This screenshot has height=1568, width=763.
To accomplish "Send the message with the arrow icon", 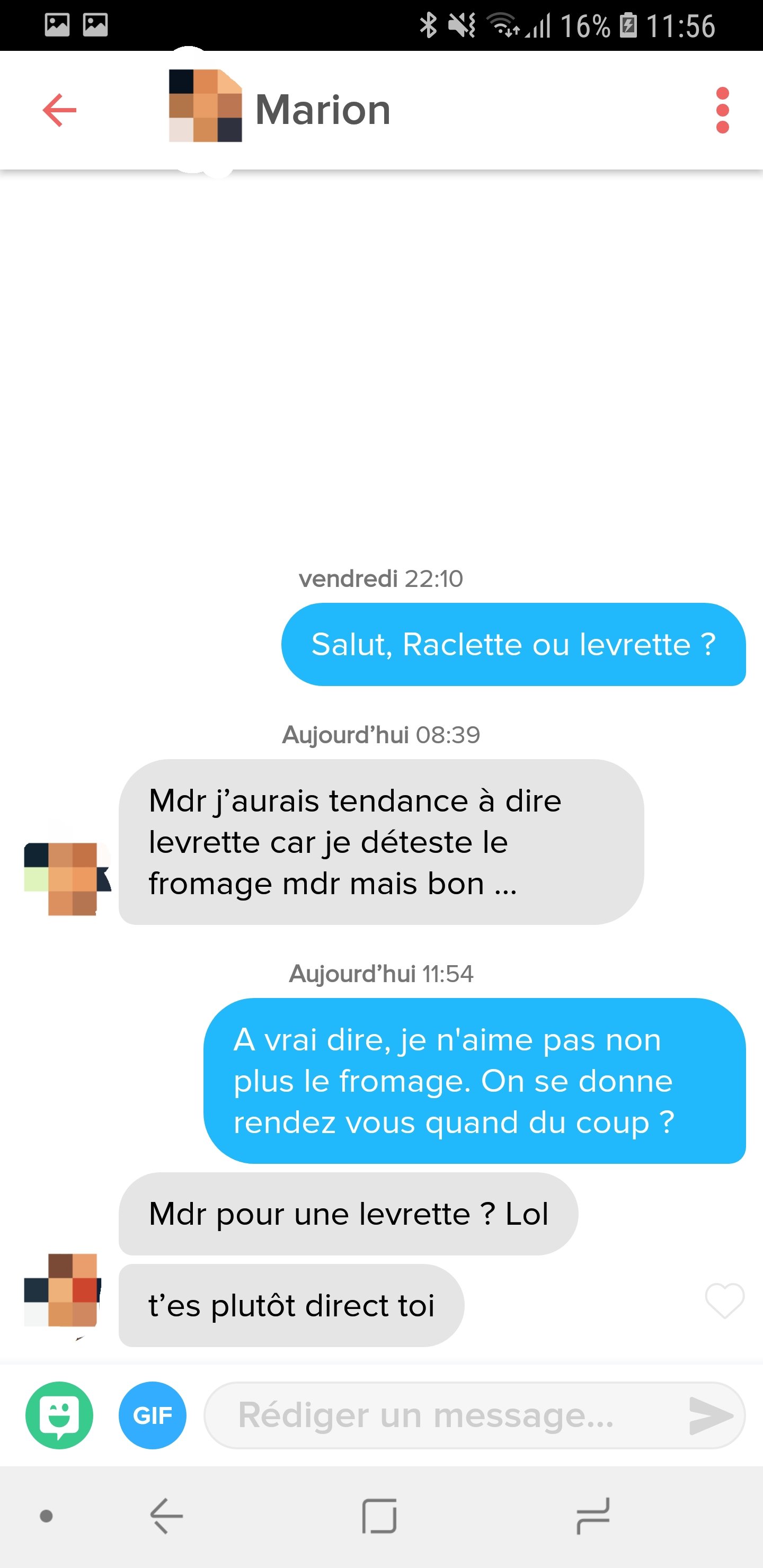I will [710, 1414].
